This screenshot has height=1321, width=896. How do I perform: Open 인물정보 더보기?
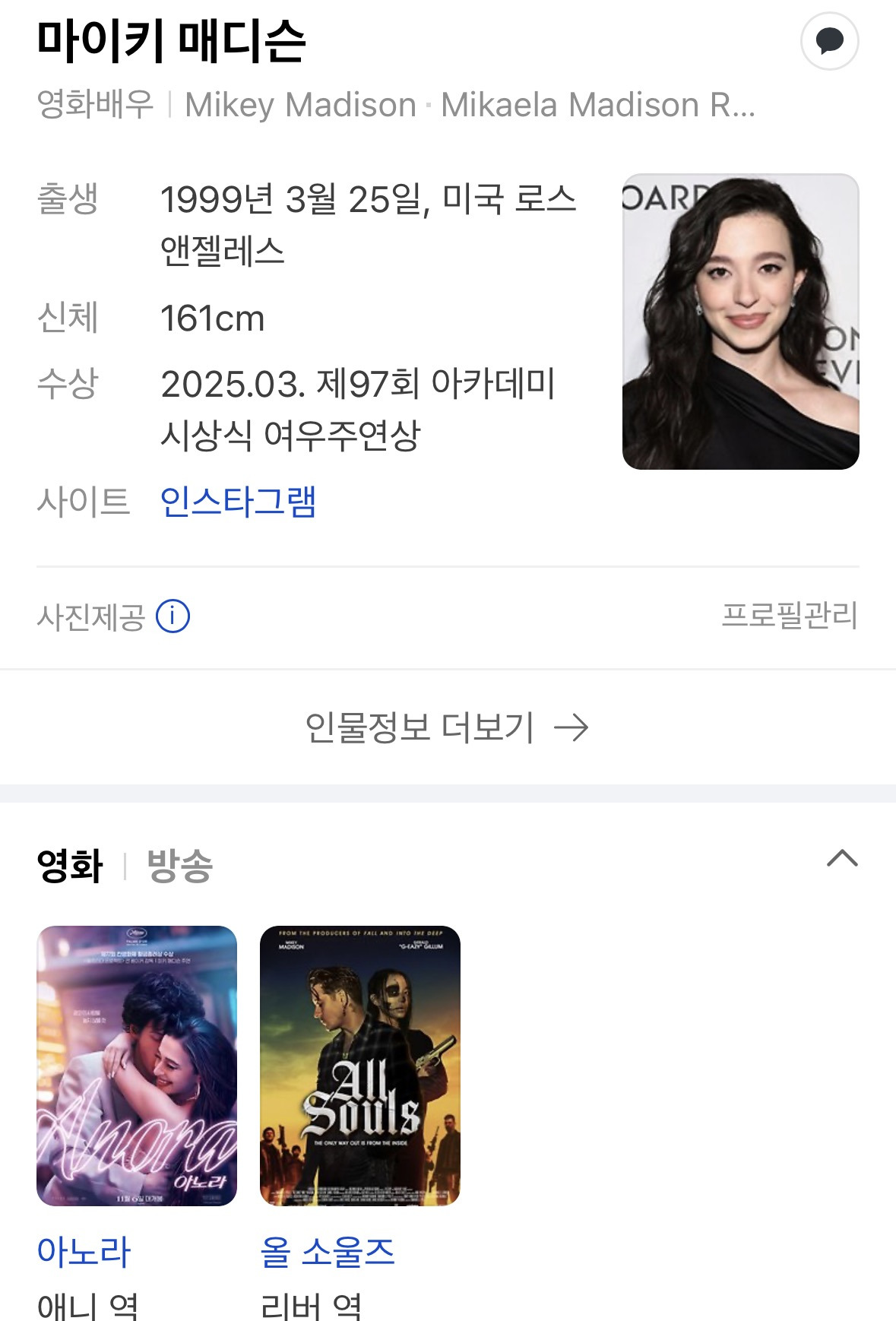(448, 727)
